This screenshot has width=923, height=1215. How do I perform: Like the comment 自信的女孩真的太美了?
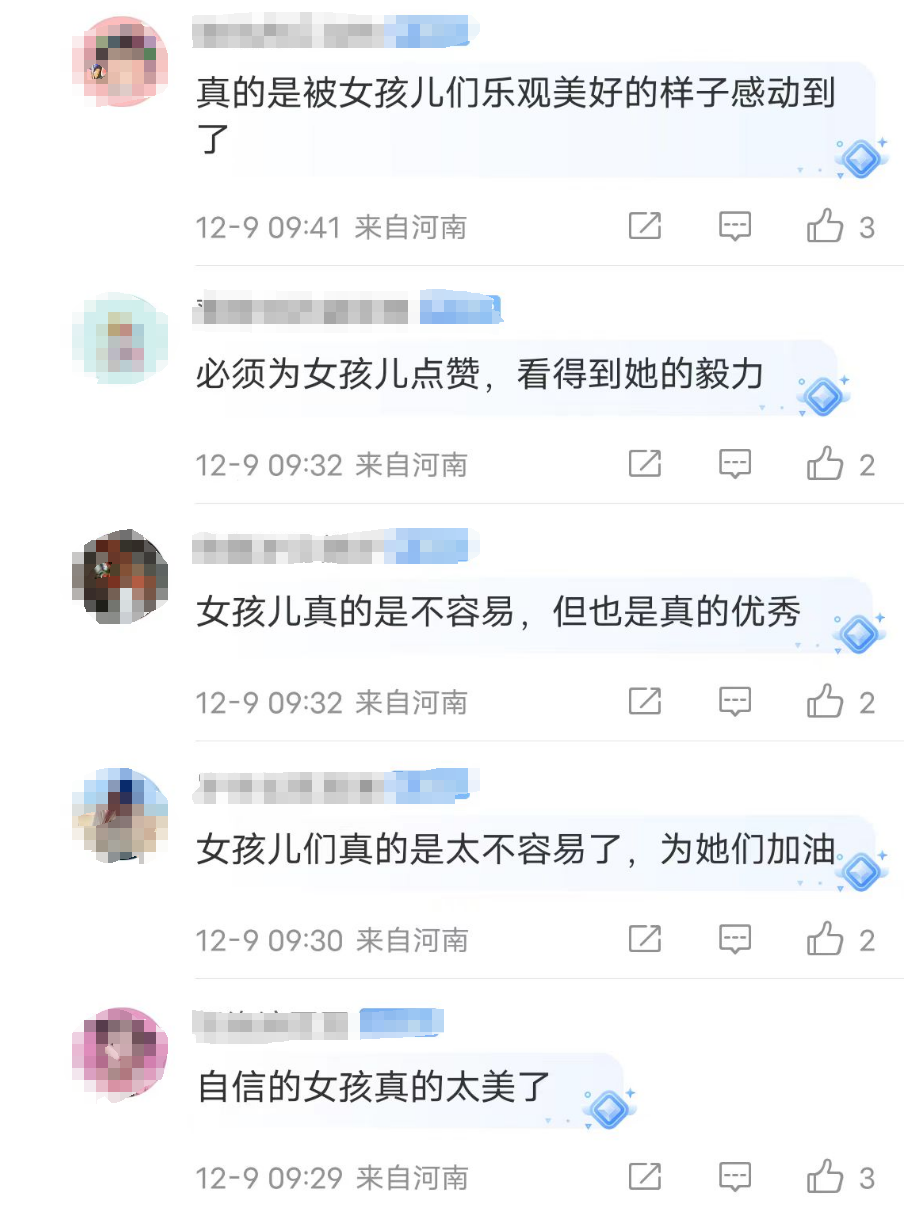coord(825,1177)
